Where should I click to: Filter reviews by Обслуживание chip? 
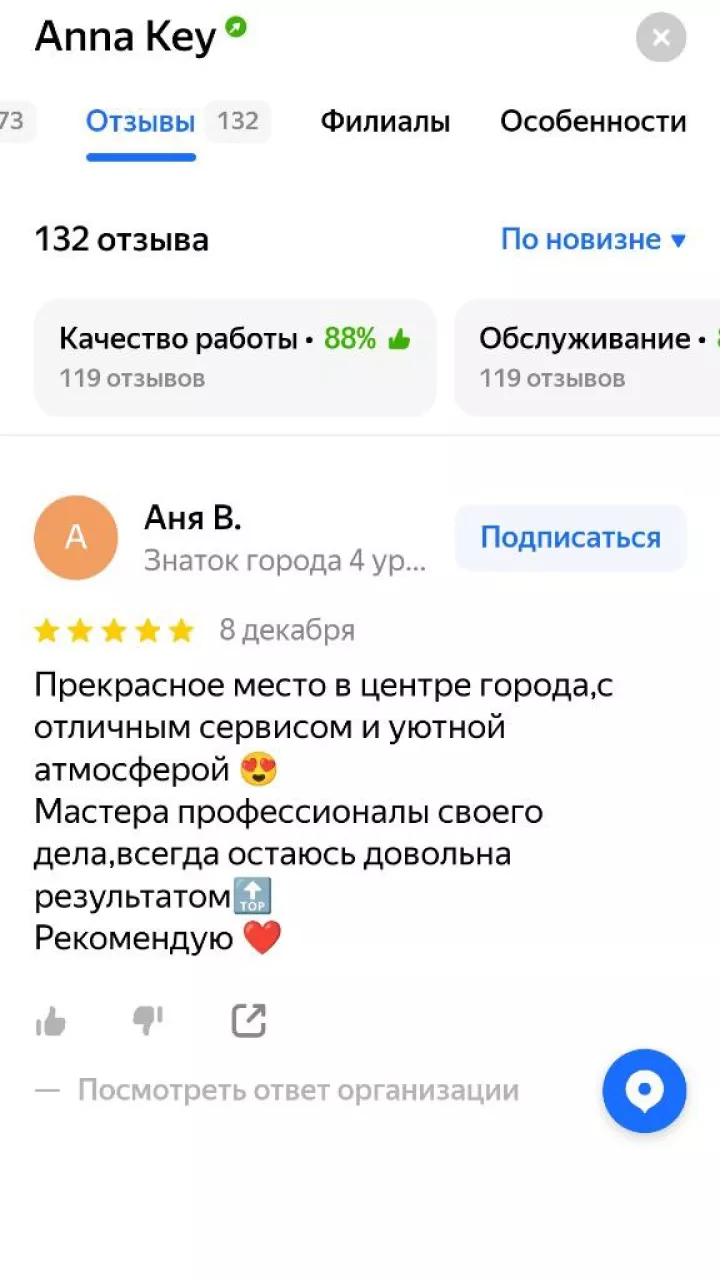(588, 357)
